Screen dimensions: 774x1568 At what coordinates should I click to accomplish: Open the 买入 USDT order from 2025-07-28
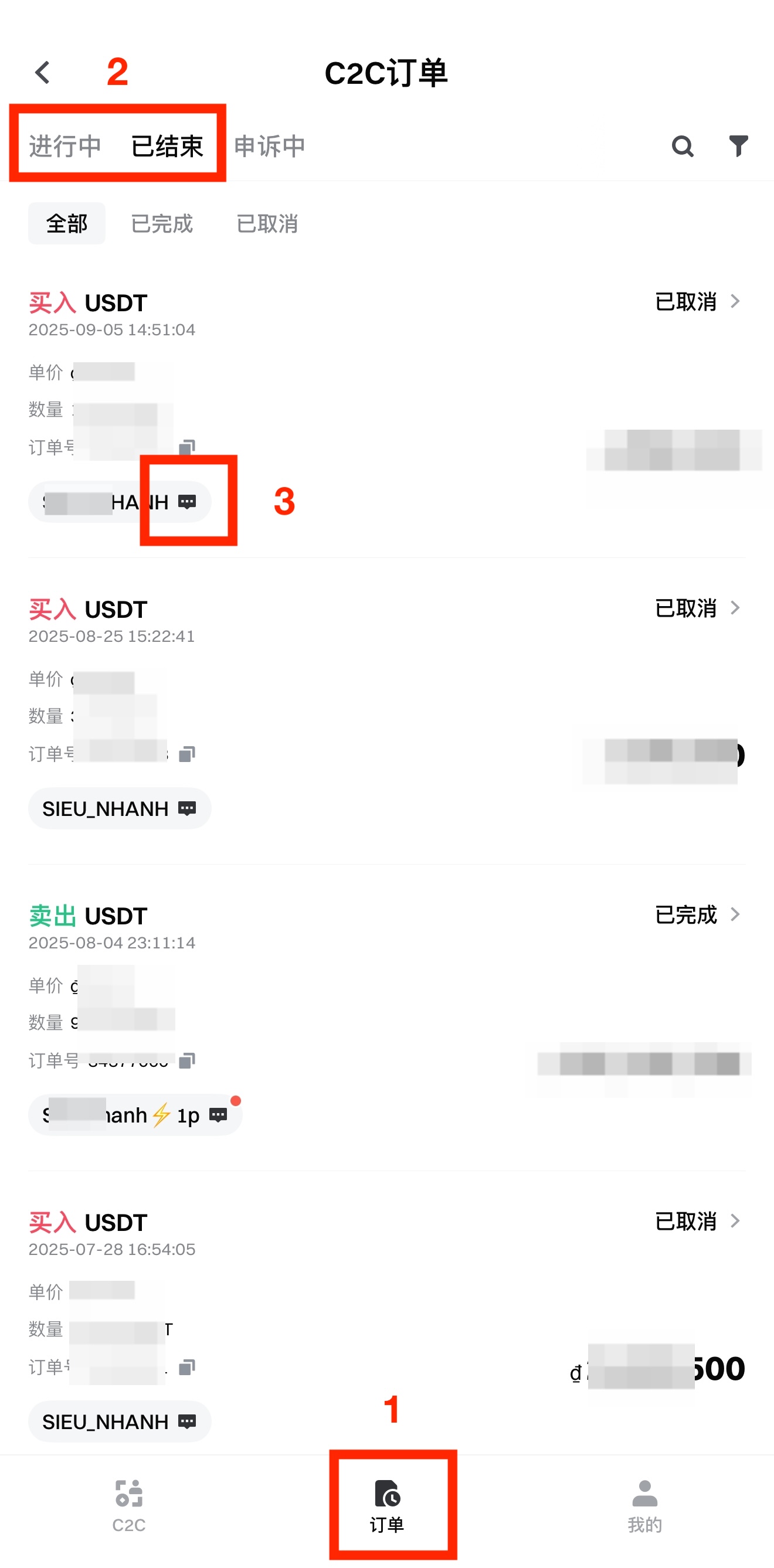click(x=697, y=1222)
